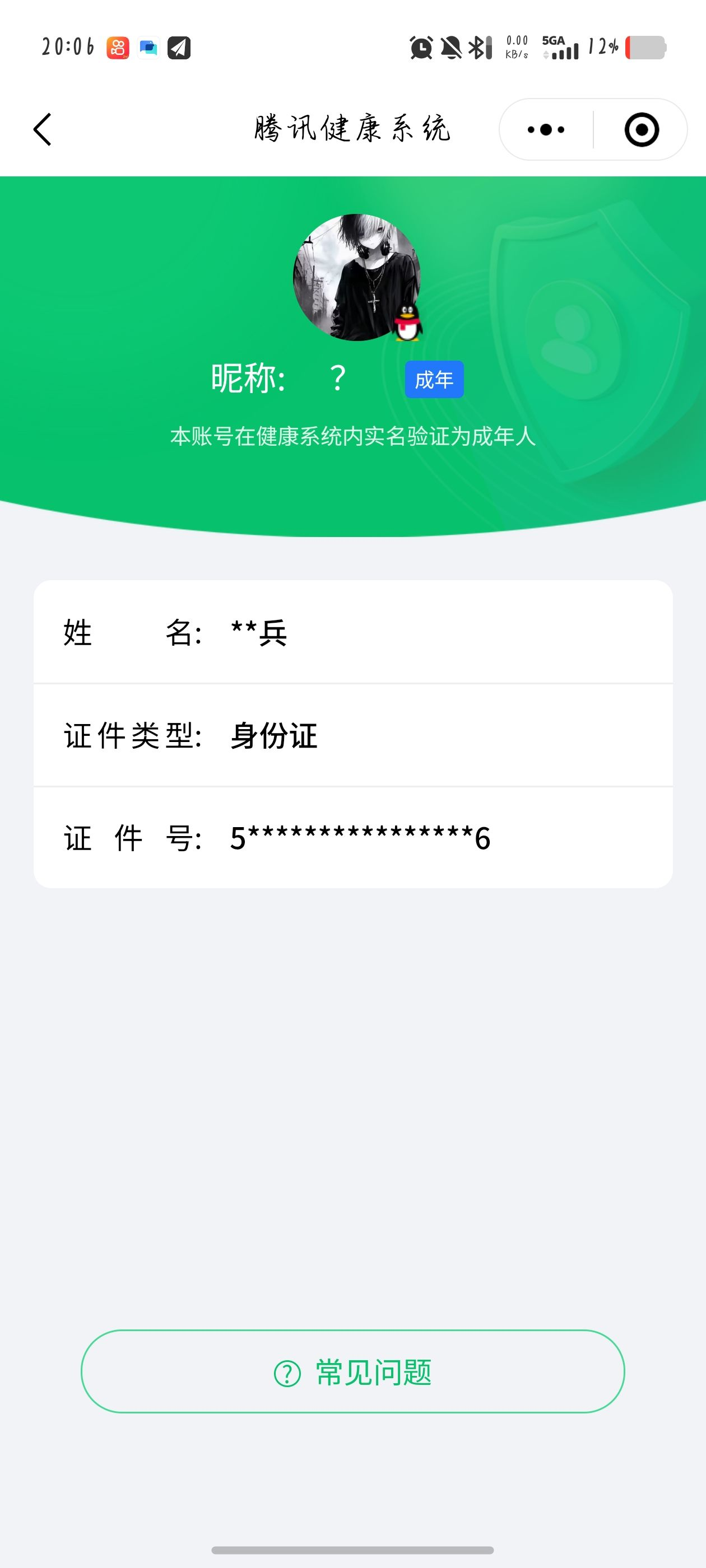Tap the mute notification icon in status bar

449,49
